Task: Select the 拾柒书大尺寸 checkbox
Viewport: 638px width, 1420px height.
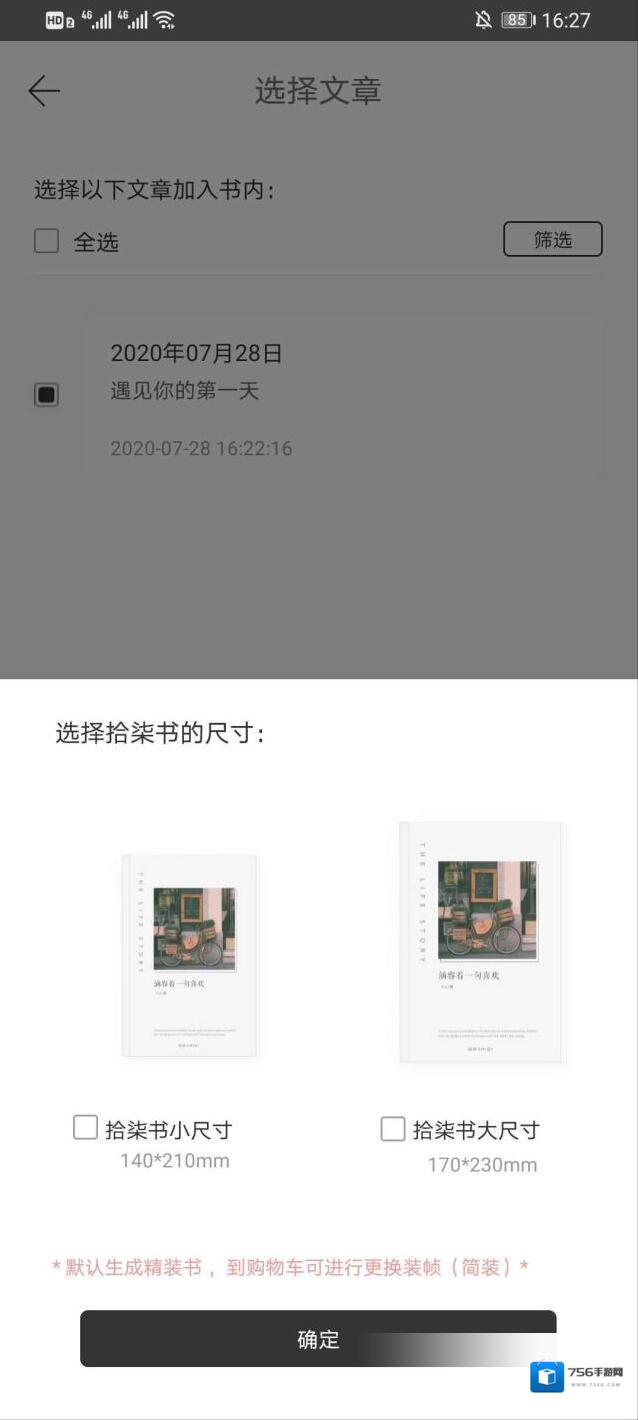Action: (x=393, y=1129)
